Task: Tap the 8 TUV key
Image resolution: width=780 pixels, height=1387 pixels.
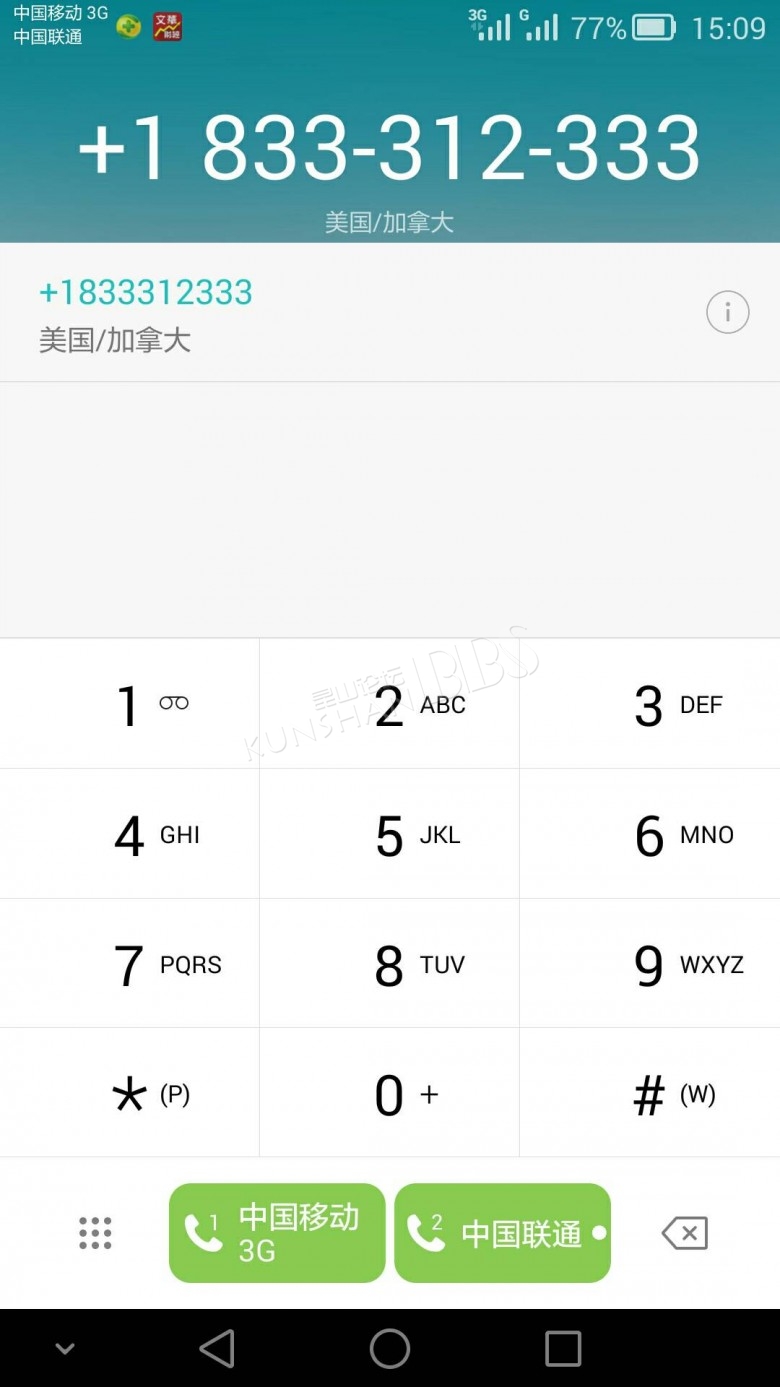Action: (390, 964)
